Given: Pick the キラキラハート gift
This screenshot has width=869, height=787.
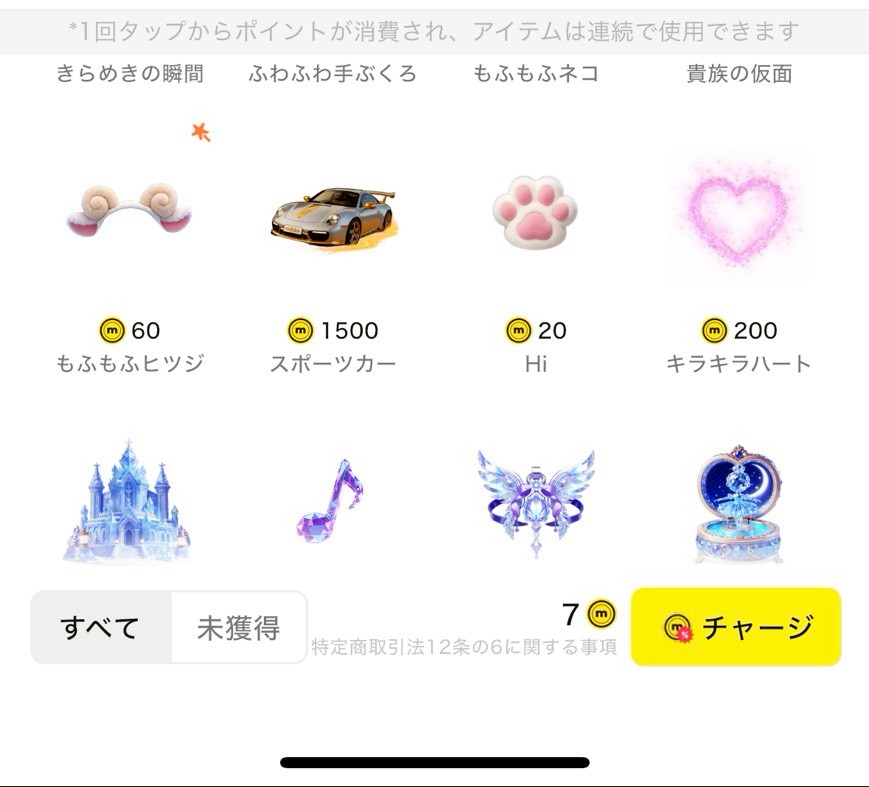Looking at the screenshot, I should tap(738, 214).
